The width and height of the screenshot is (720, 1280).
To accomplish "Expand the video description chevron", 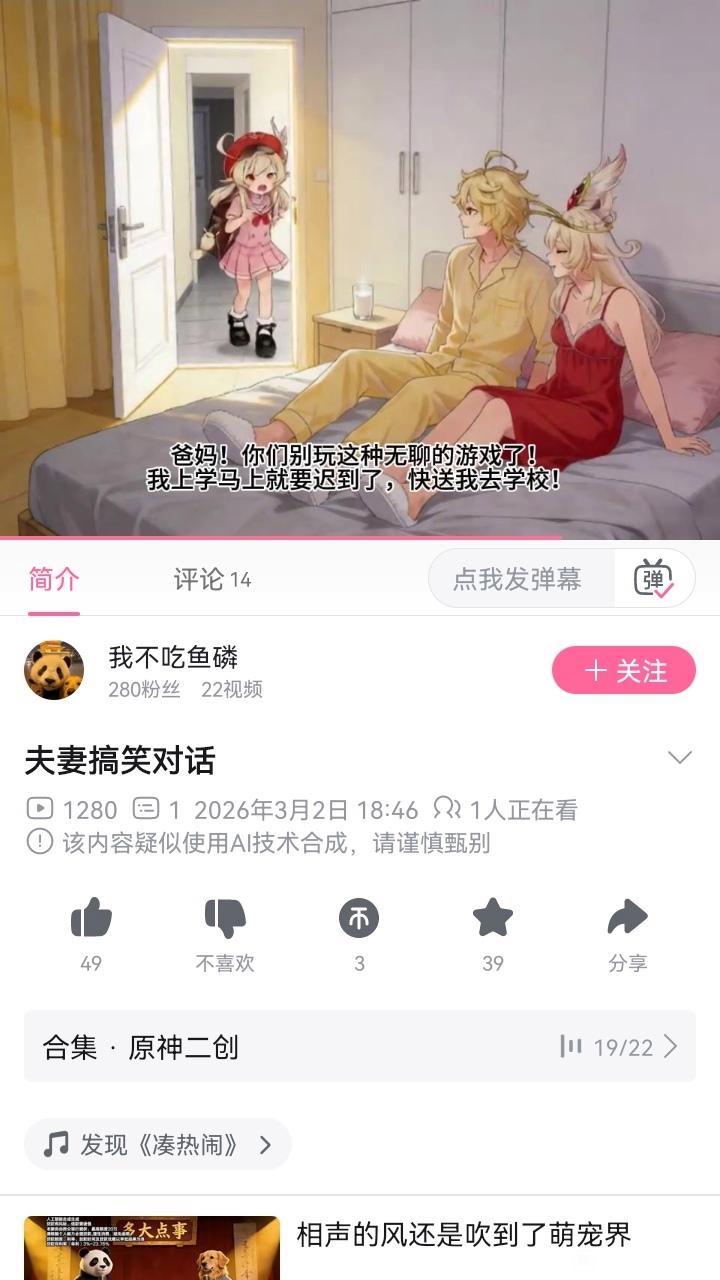I will coord(680,757).
